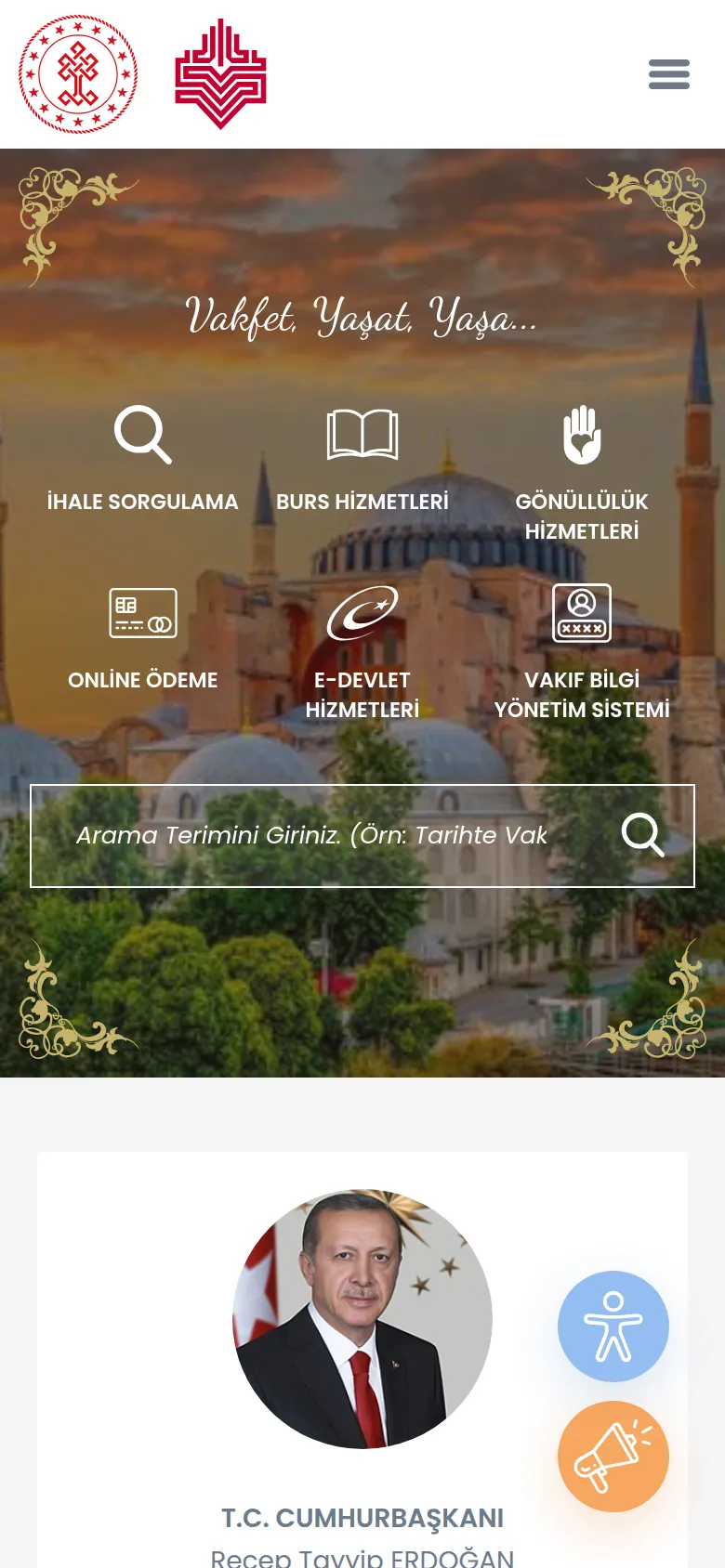Open Vakıf Bilgi Yönetim Sistemi
Image resolution: width=725 pixels, height=1568 pixels.
coord(582,653)
